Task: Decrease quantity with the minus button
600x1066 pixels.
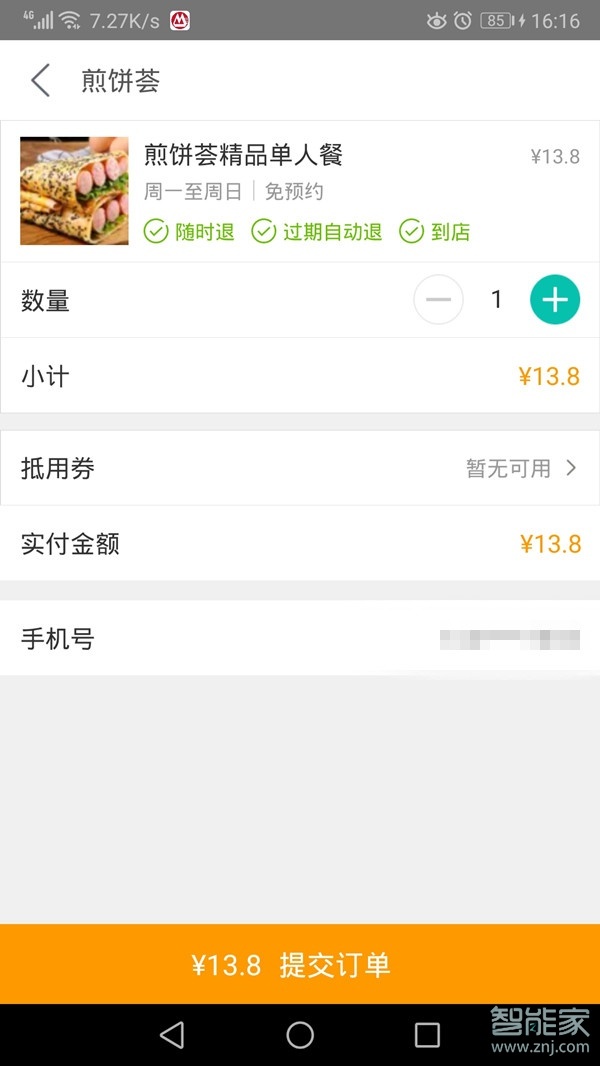Action: point(438,299)
